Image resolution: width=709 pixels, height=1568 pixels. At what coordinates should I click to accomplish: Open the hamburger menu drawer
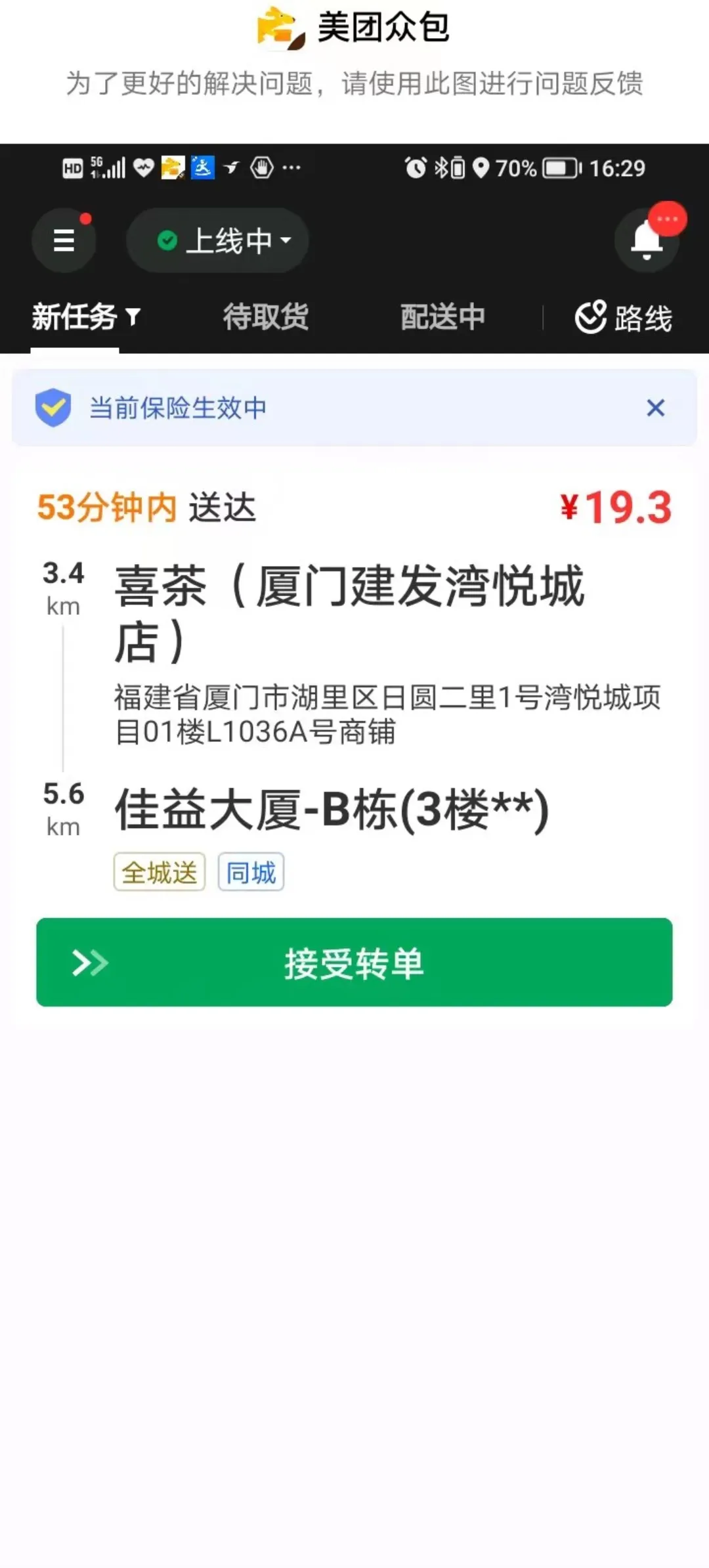64,240
